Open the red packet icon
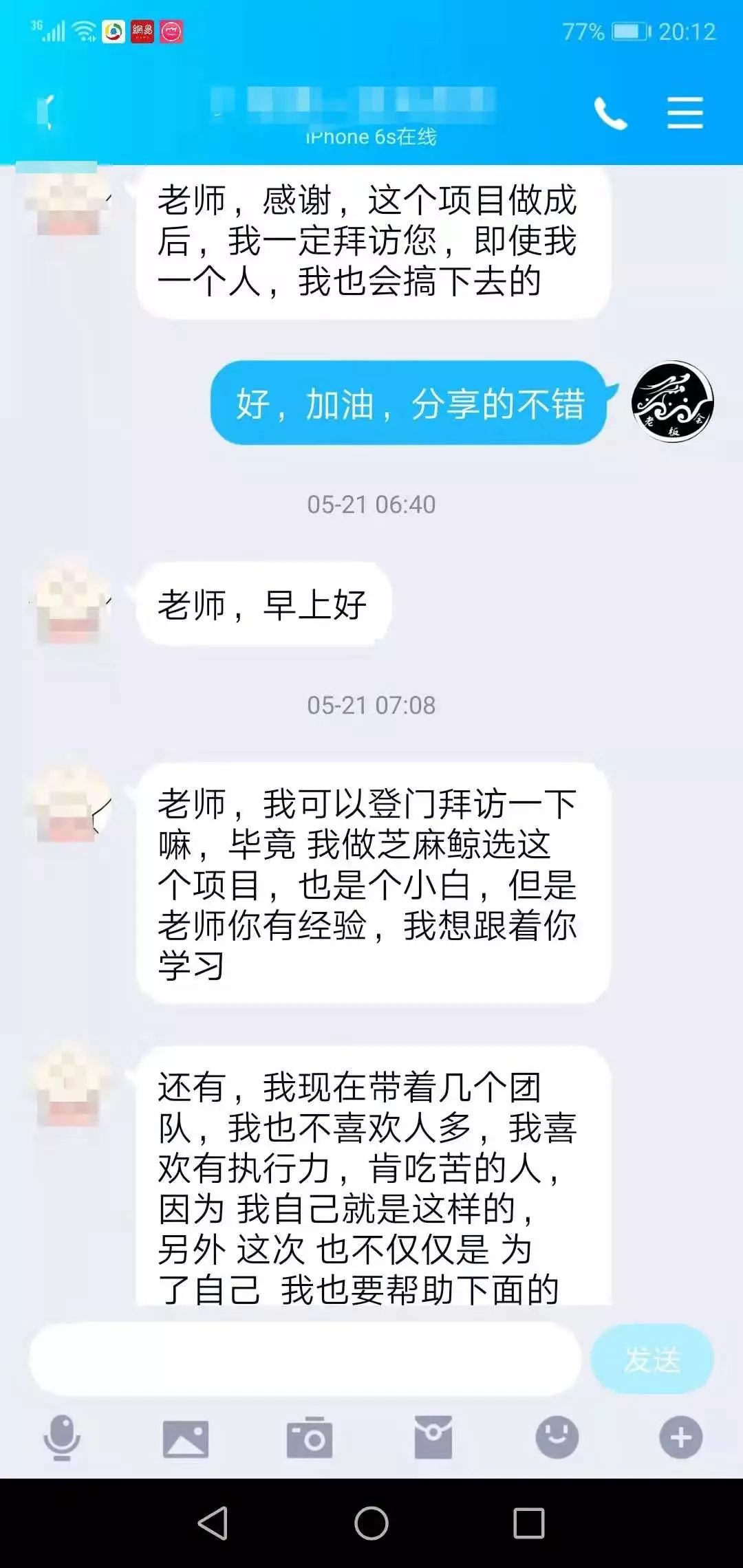 (433, 1437)
